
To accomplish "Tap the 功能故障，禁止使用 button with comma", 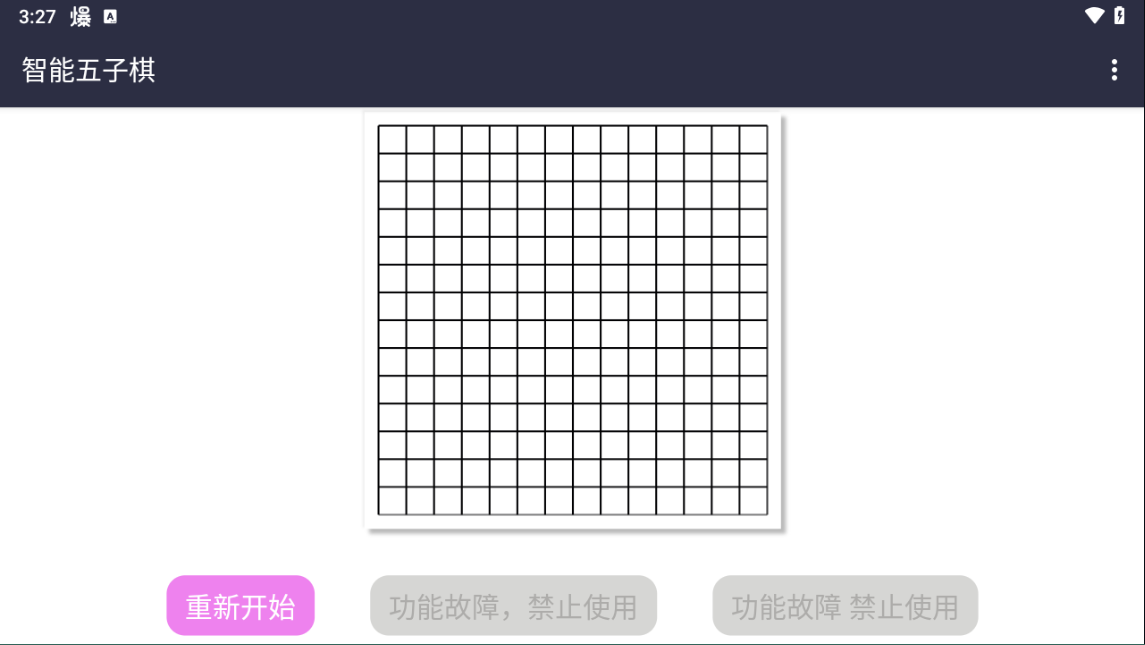I will (513, 606).
